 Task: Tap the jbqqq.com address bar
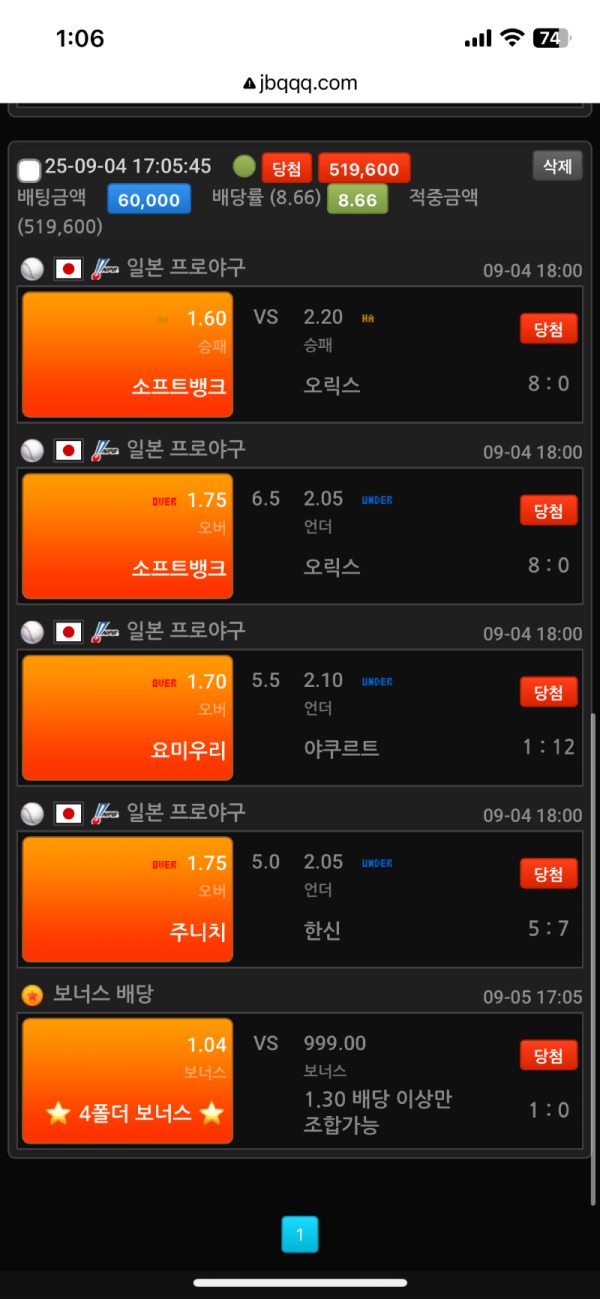click(300, 84)
